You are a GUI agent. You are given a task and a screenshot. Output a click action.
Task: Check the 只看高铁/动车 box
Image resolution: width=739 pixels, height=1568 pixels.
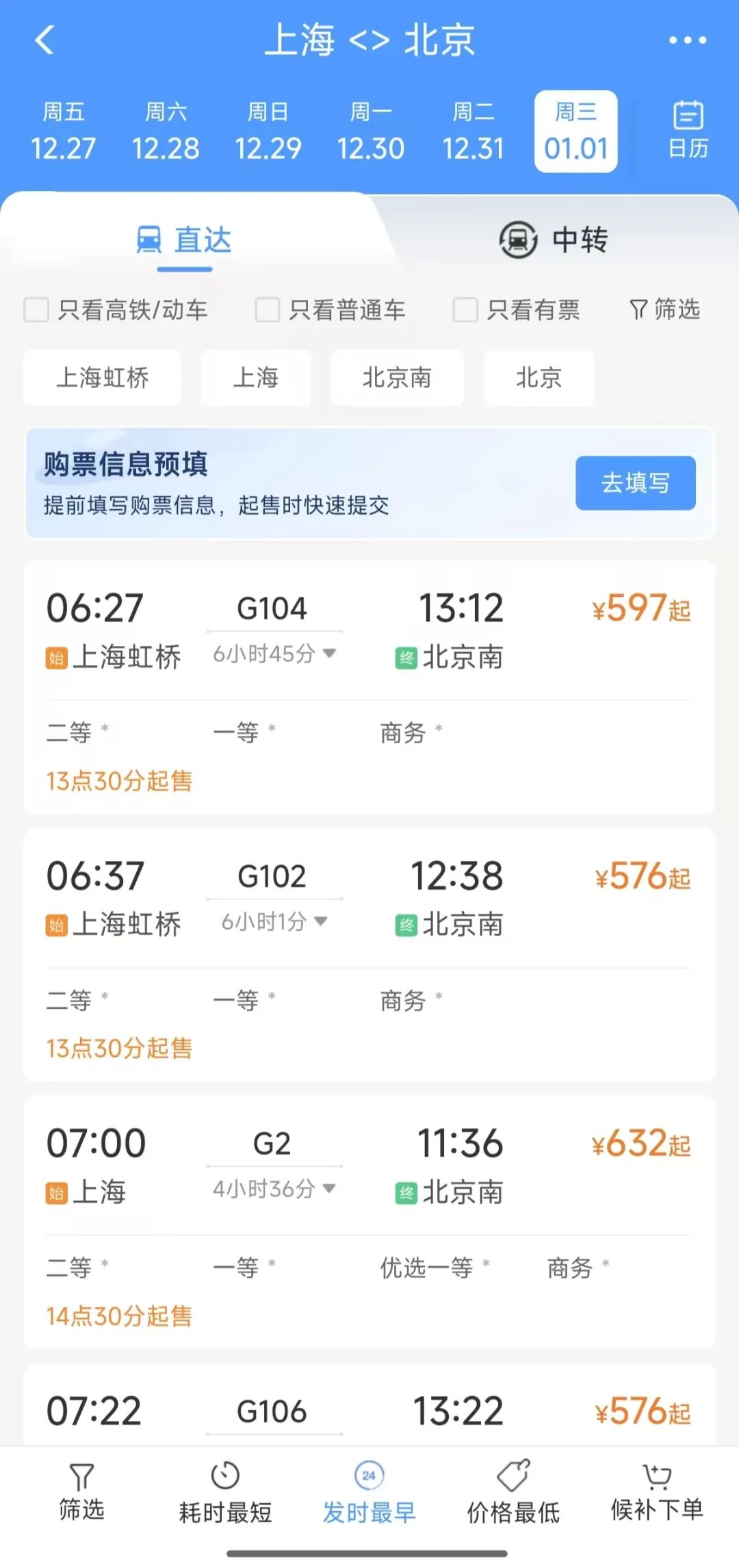[37, 309]
